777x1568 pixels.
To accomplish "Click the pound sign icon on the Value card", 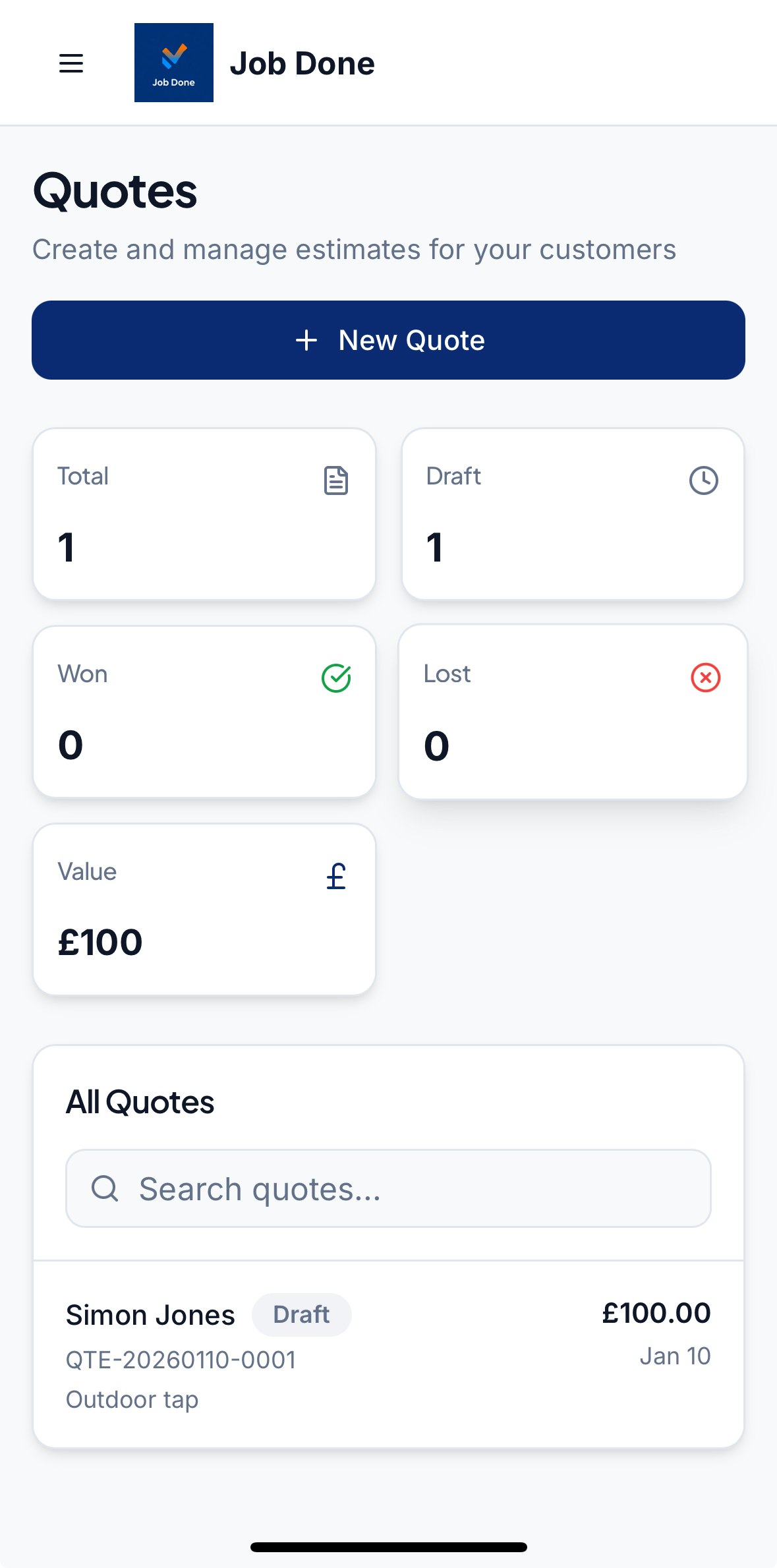I will pos(336,877).
